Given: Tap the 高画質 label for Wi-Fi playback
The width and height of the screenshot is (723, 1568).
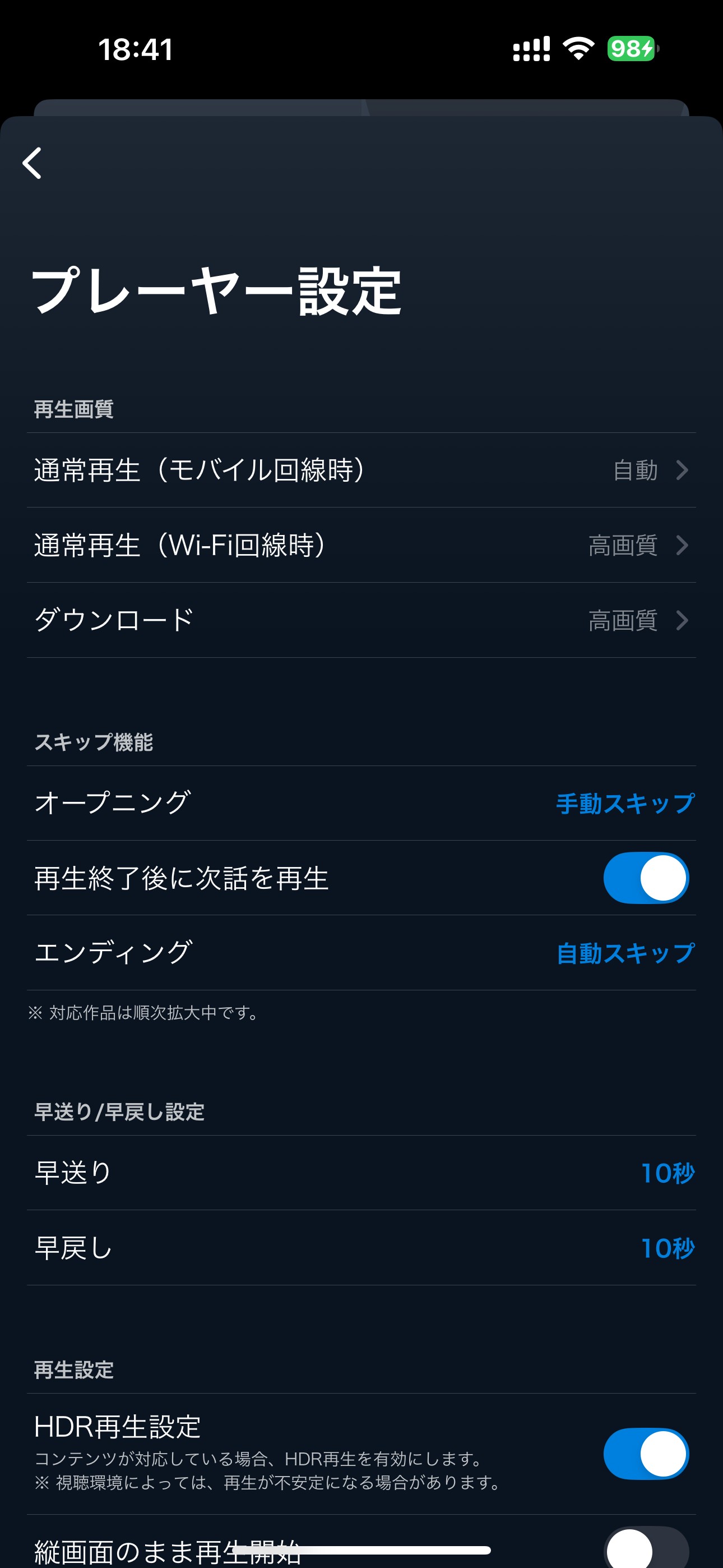Looking at the screenshot, I should 621,546.
